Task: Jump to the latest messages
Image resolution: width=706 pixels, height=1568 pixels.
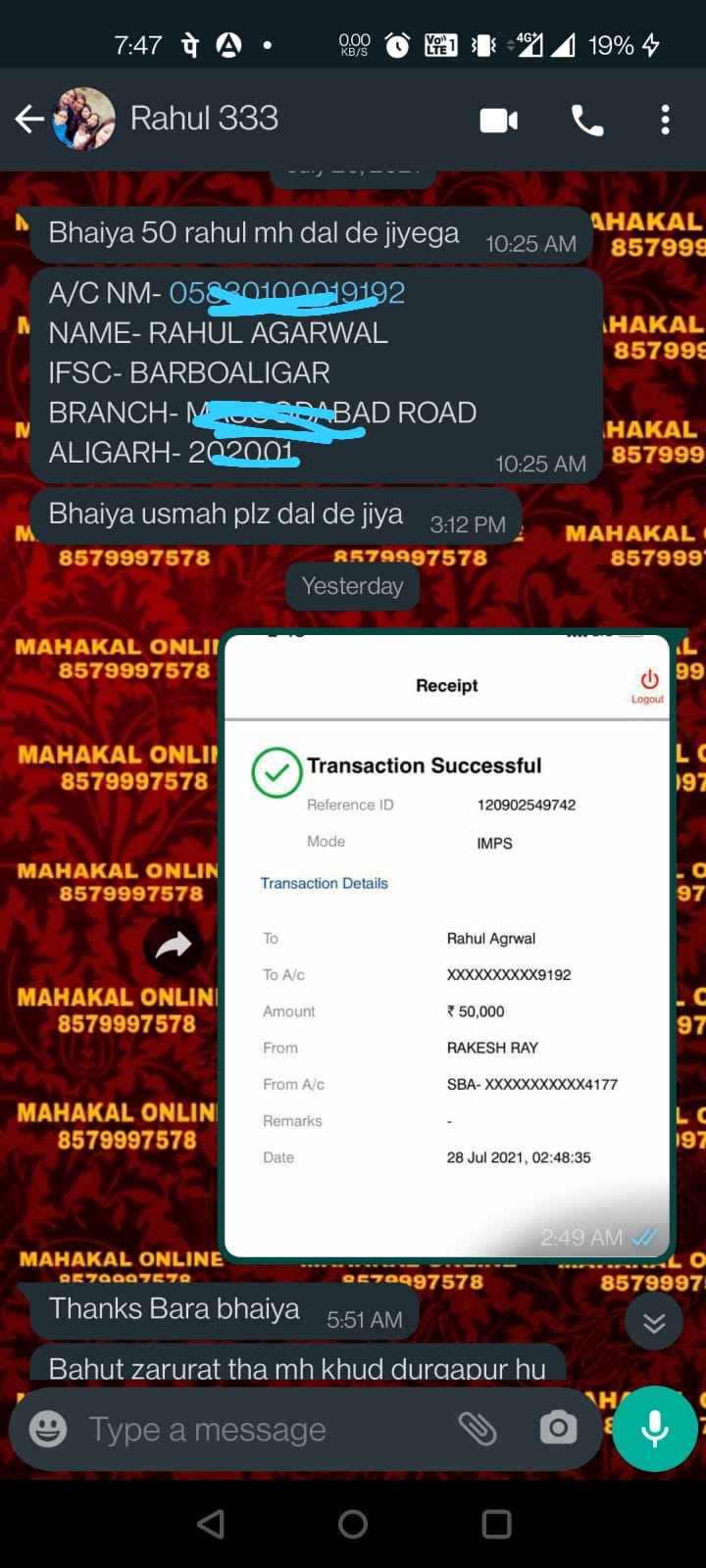Action: click(x=653, y=1323)
